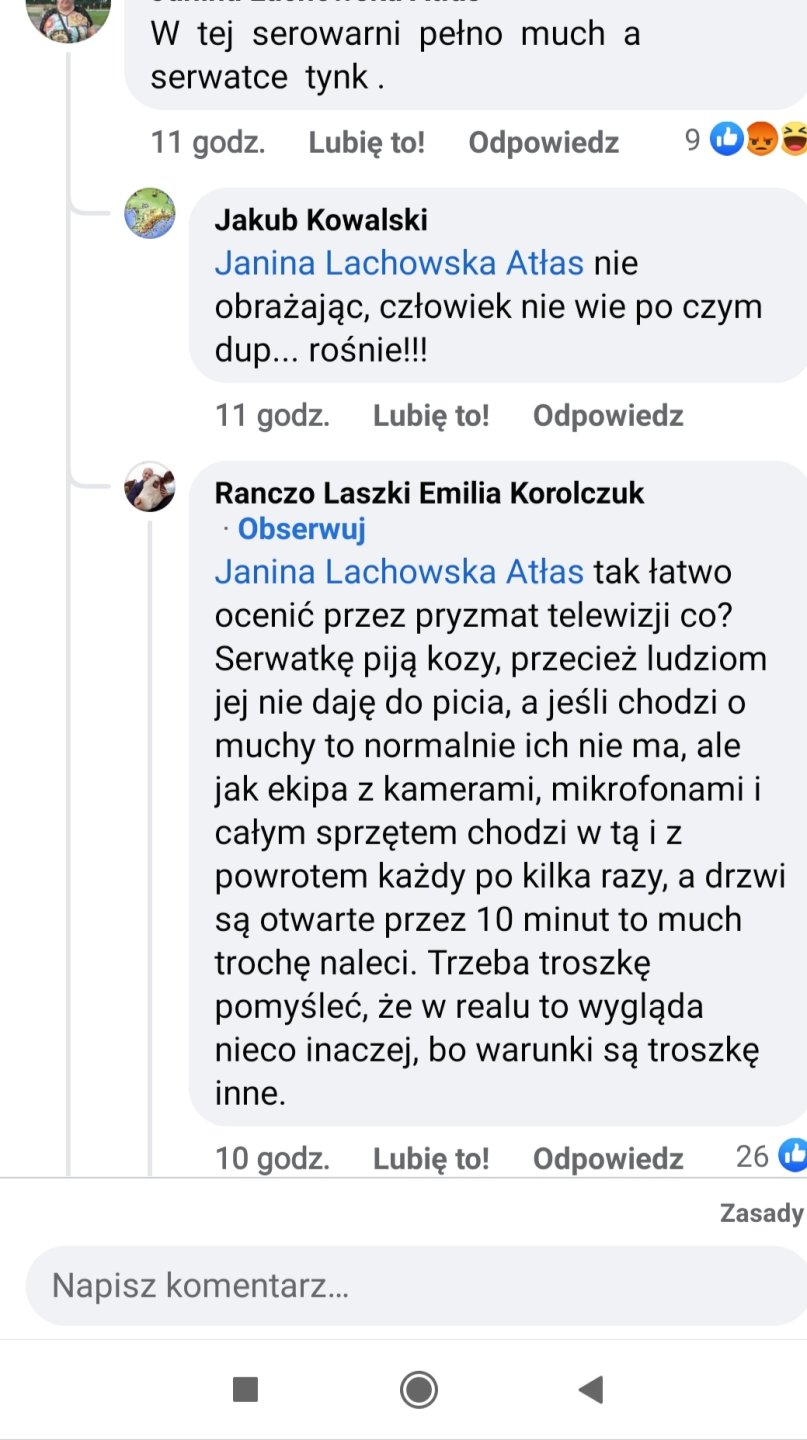
Task: Go back with the system back button
Action: point(591,1389)
